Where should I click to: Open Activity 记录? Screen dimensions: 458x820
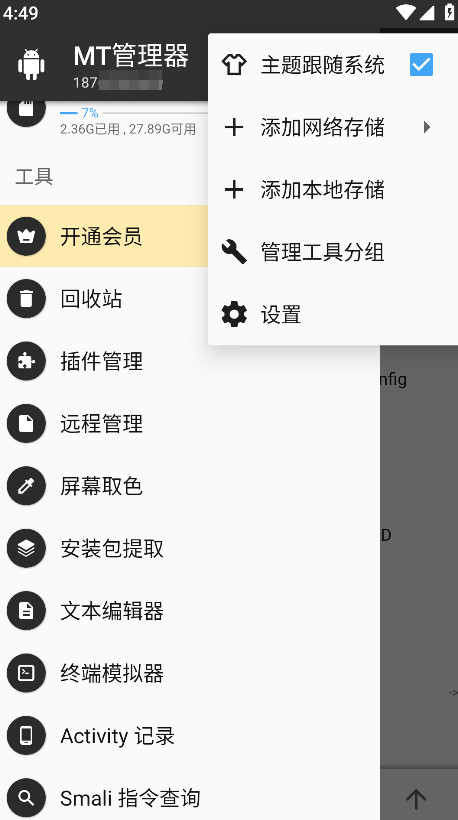click(x=190, y=735)
